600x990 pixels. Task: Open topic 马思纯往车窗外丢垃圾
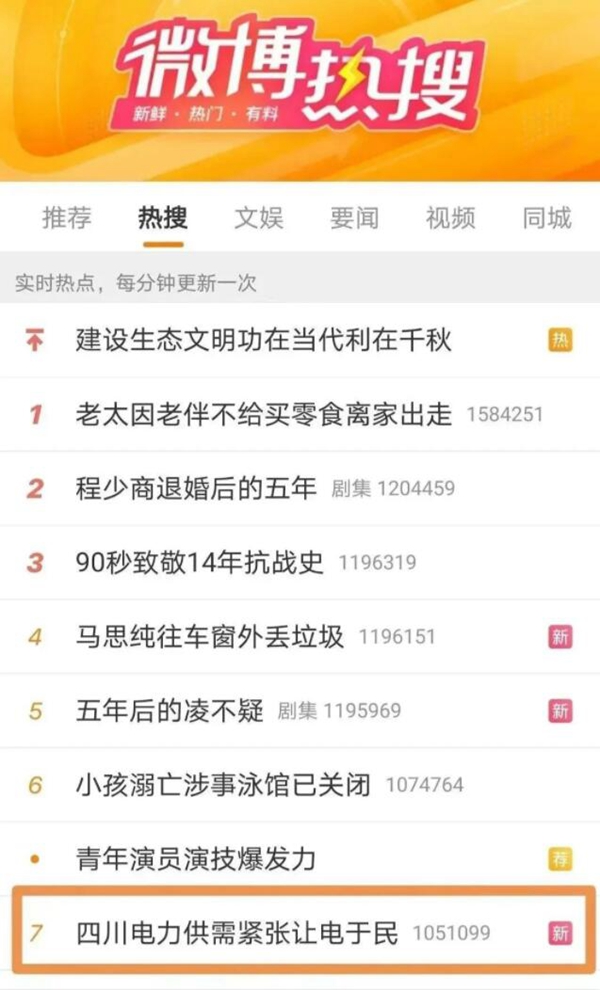pos(210,636)
